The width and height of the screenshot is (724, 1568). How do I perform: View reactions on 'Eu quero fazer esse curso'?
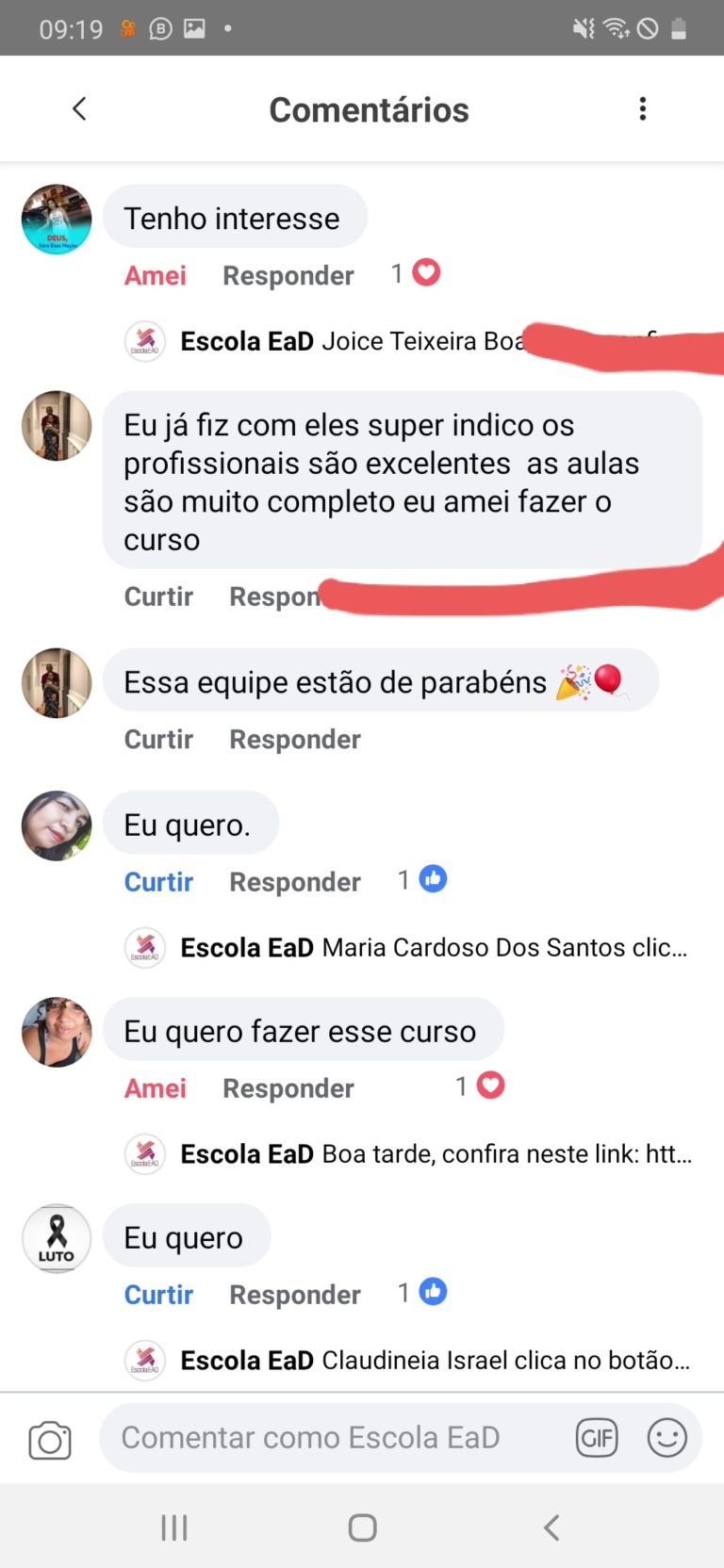(x=481, y=1086)
